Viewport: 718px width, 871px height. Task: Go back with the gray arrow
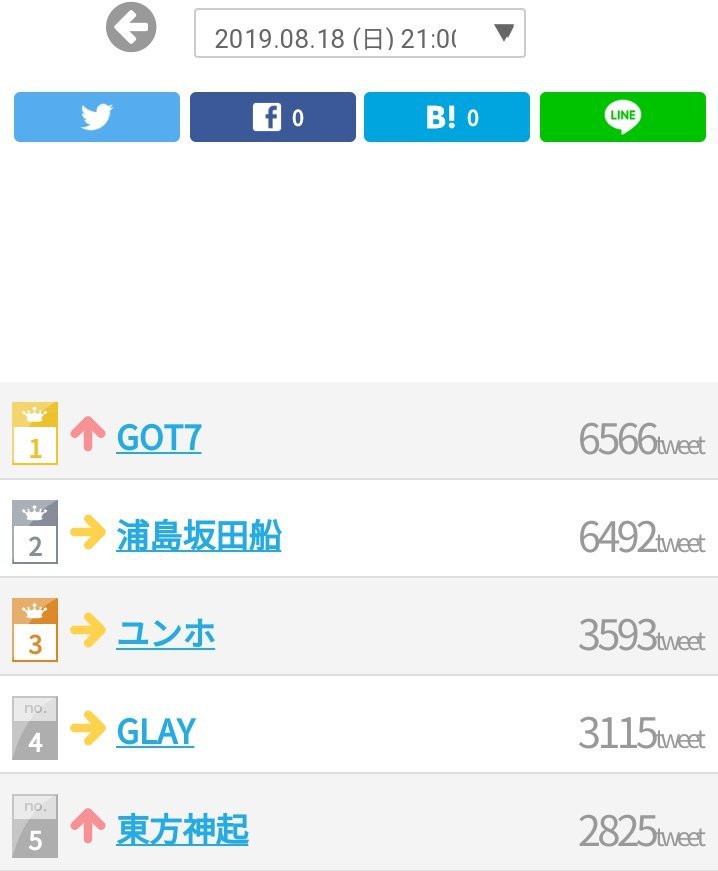click(131, 28)
